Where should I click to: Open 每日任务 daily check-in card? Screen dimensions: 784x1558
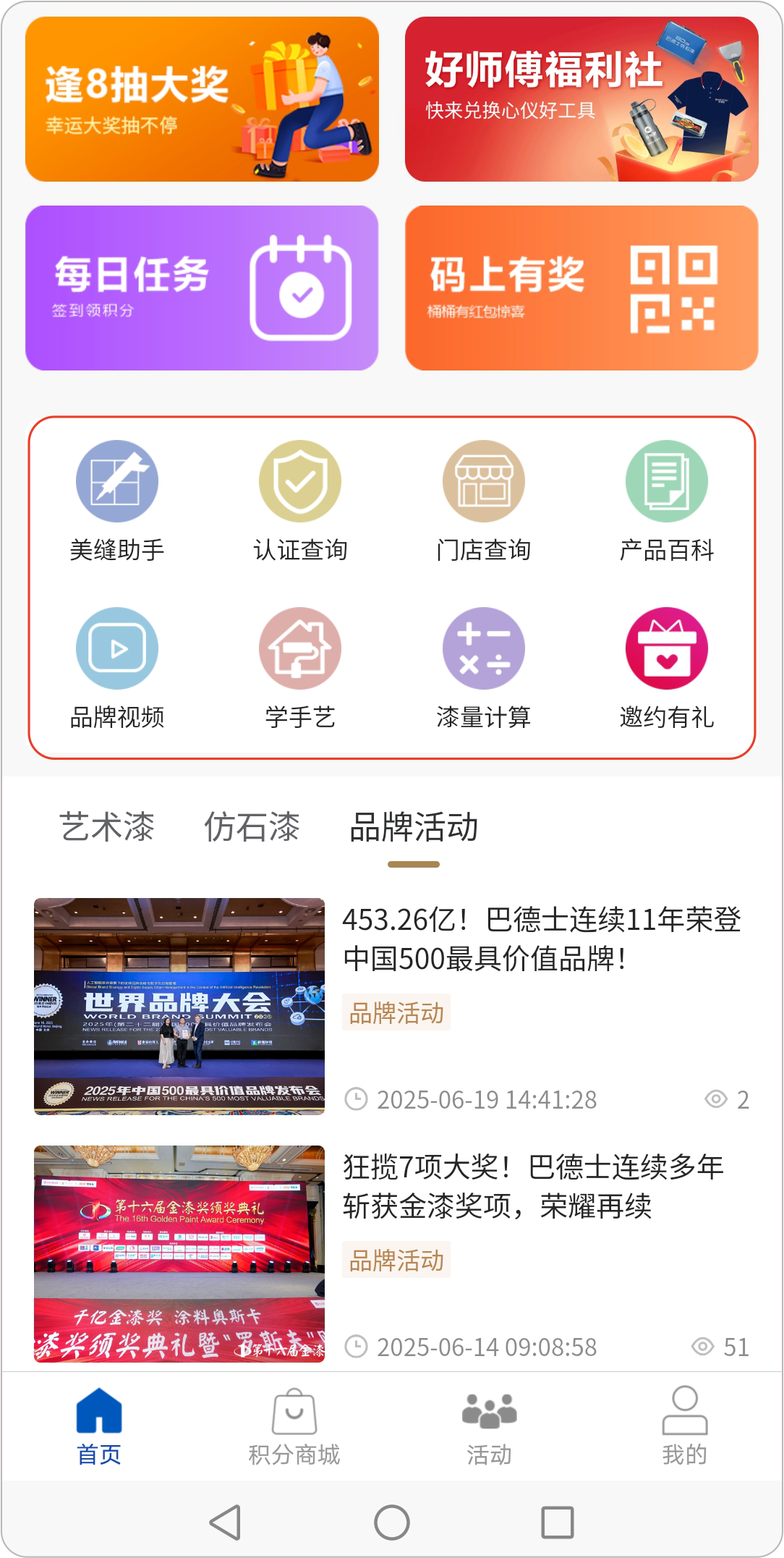click(x=202, y=288)
